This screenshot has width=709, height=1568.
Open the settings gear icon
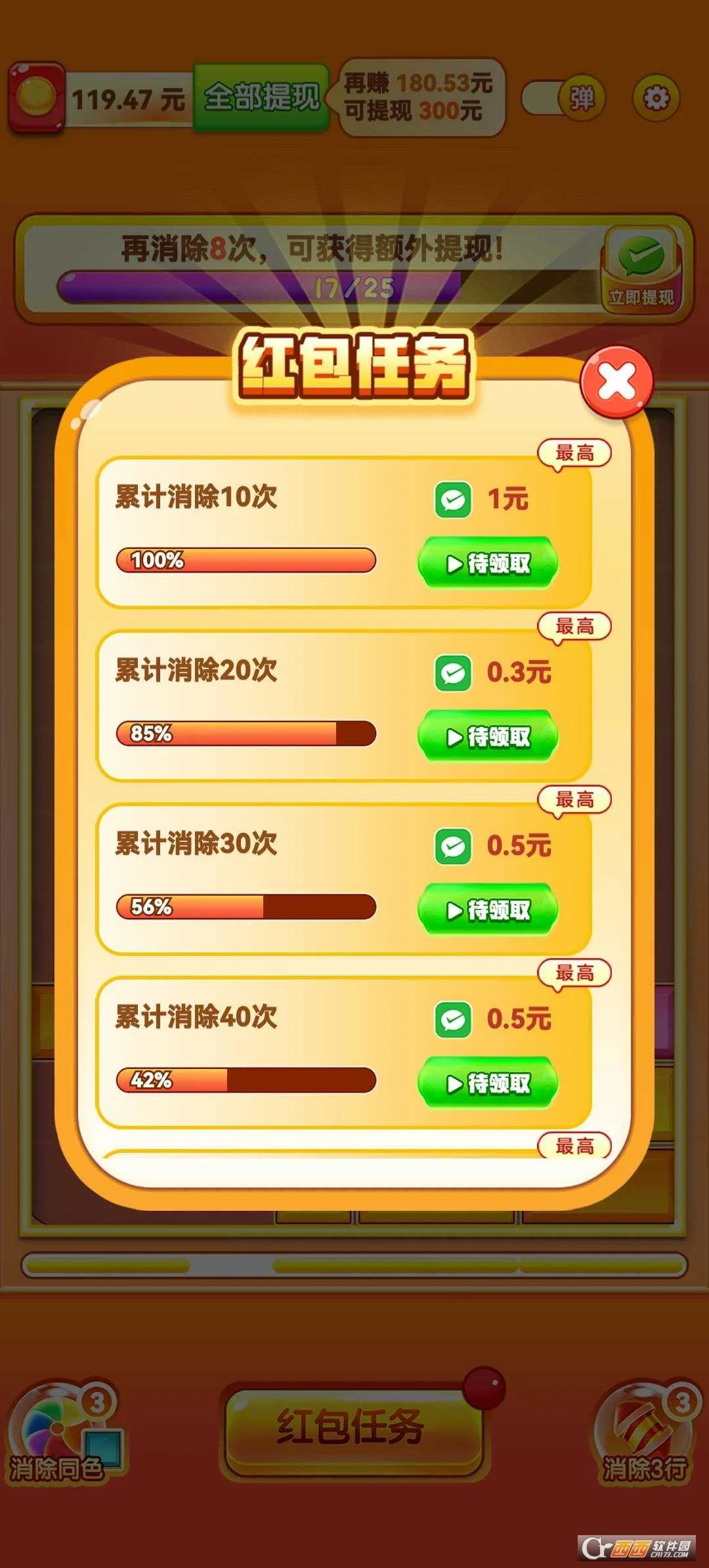pos(656,98)
